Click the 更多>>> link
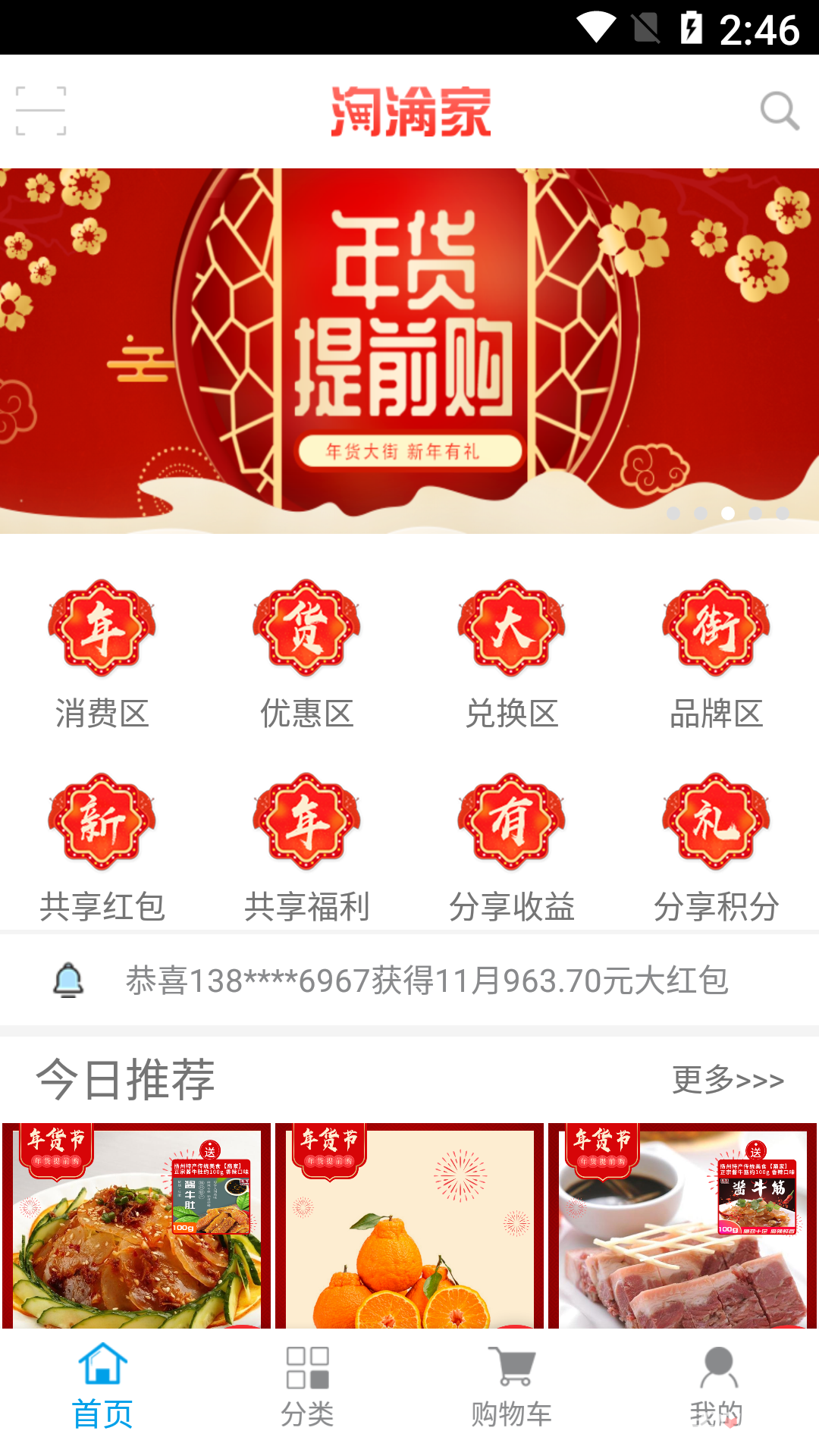The height and width of the screenshot is (1456, 819). click(x=728, y=1081)
